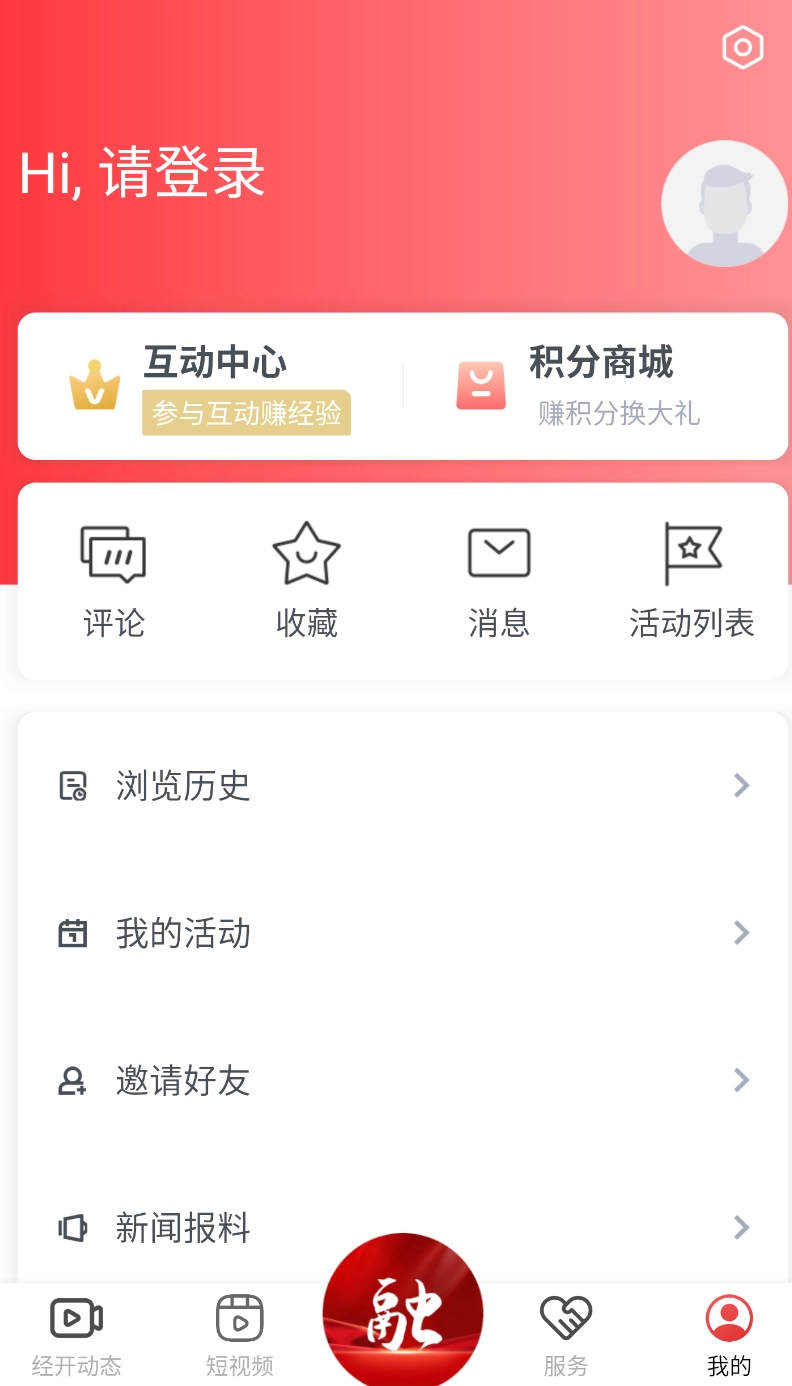Tap the 互动中心 crown icon
Viewport: 792px width, 1386px height.
point(95,380)
